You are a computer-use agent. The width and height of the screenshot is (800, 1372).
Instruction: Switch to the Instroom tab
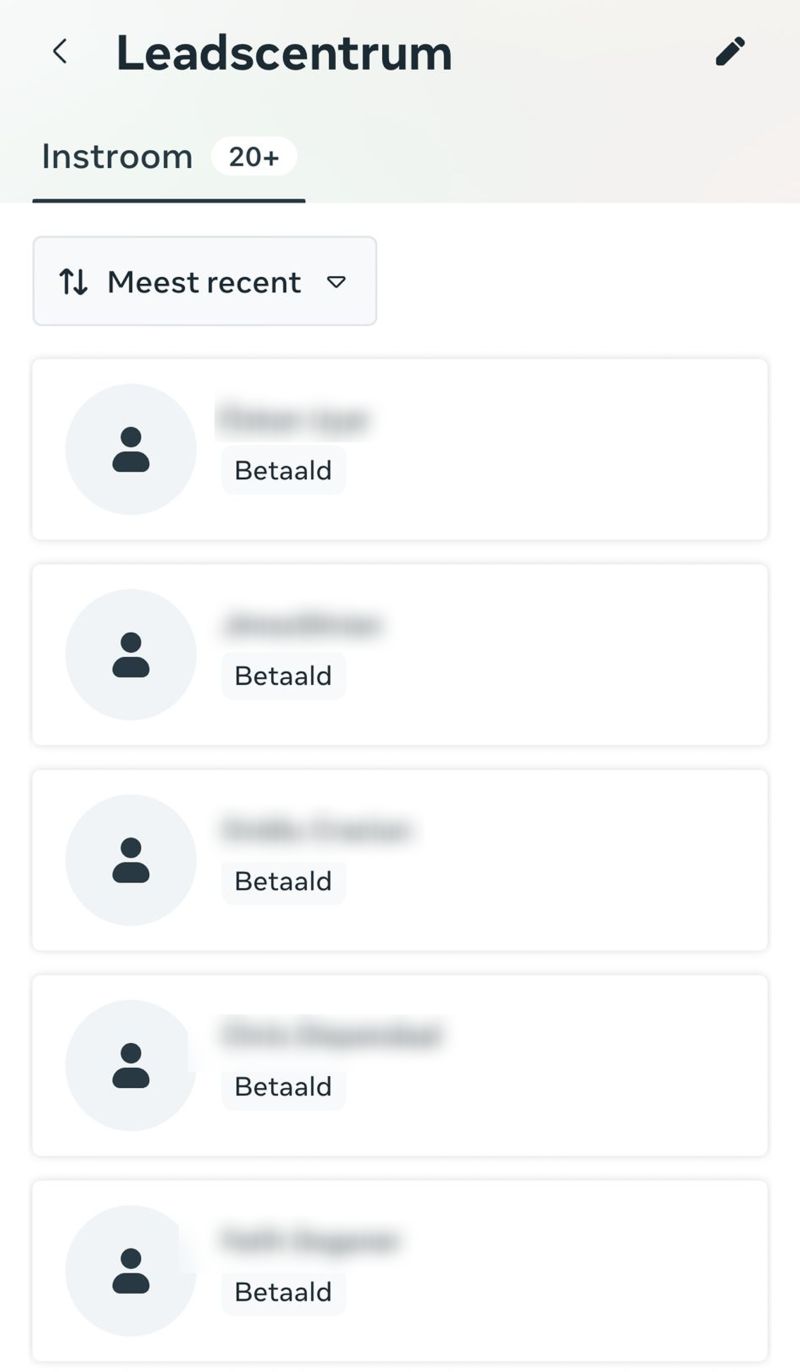pyautogui.click(x=168, y=158)
